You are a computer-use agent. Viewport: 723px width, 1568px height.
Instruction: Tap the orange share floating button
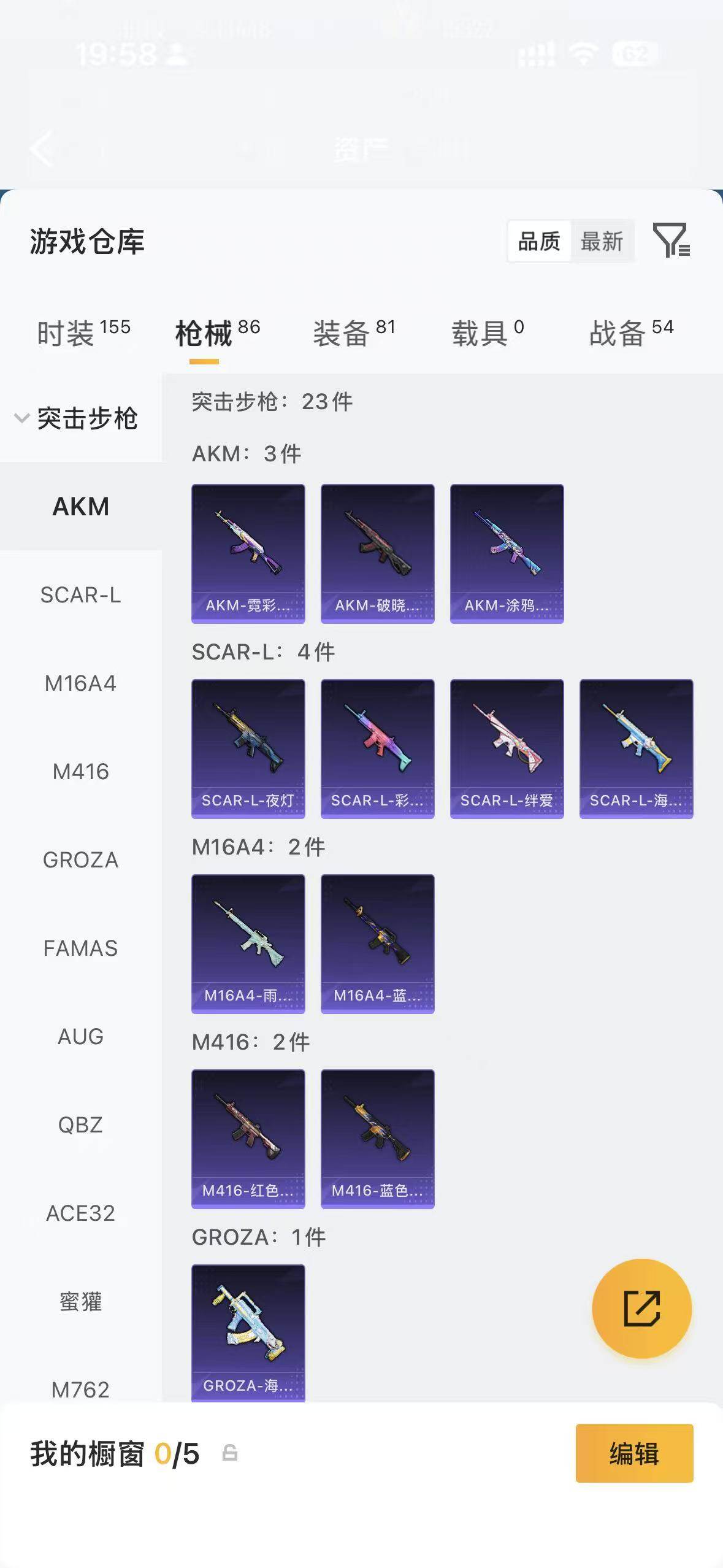(x=642, y=1309)
